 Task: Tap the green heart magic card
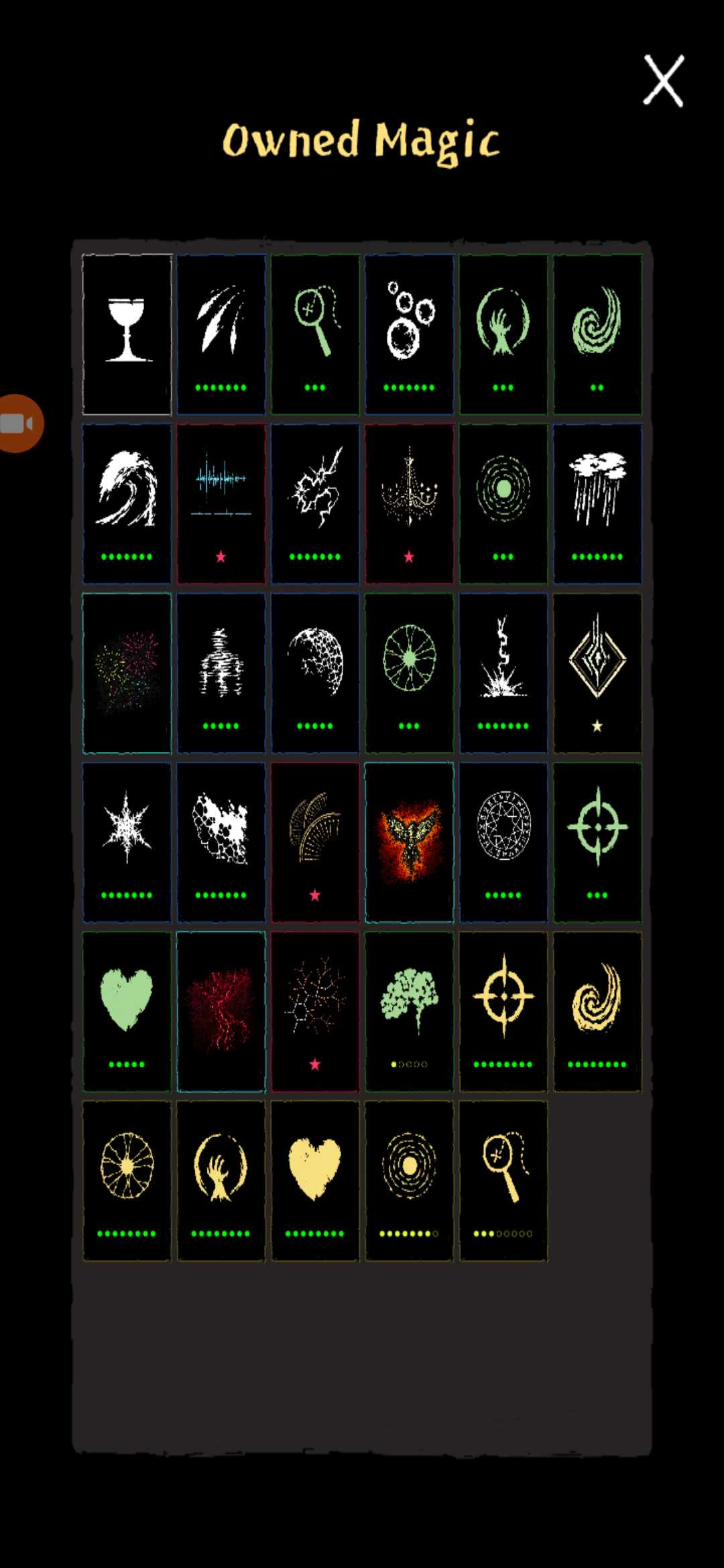coord(127,1012)
